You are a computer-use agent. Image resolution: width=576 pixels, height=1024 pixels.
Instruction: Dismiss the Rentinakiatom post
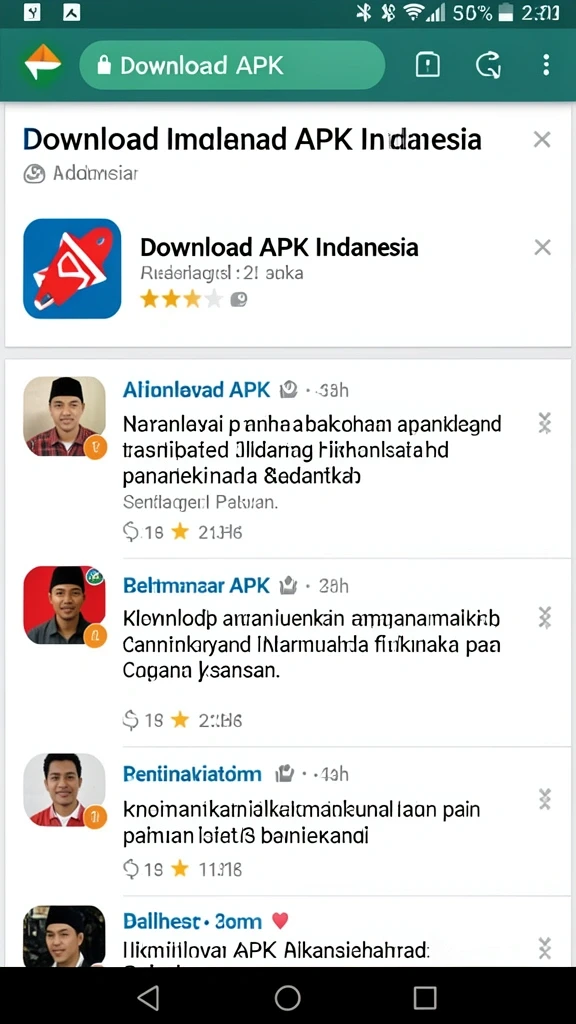[545, 799]
